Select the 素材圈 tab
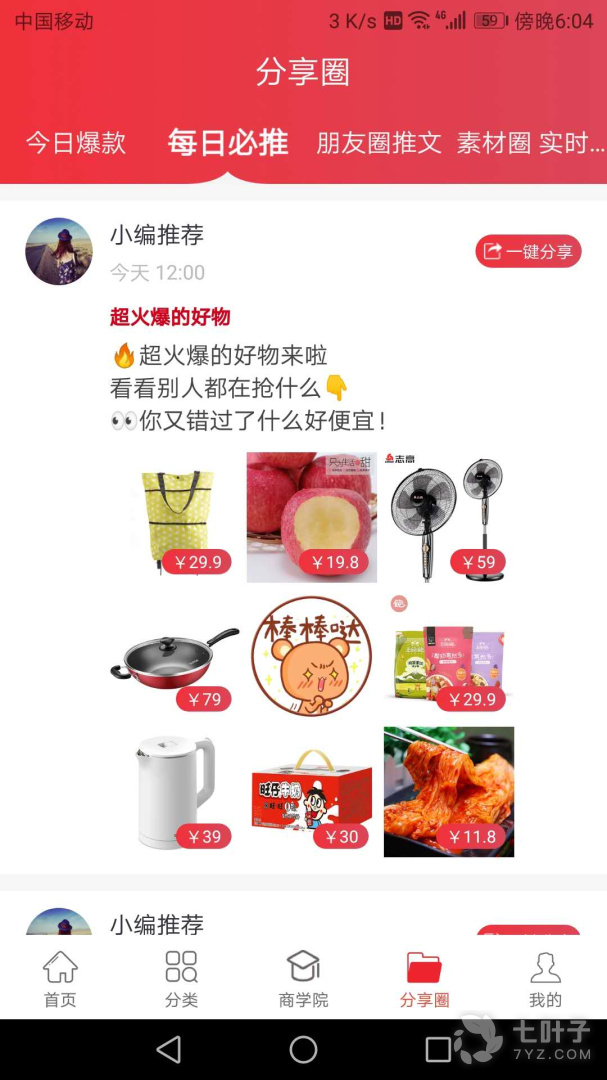Image resolution: width=607 pixels, height=1080 pixels. tap(494, 143)
